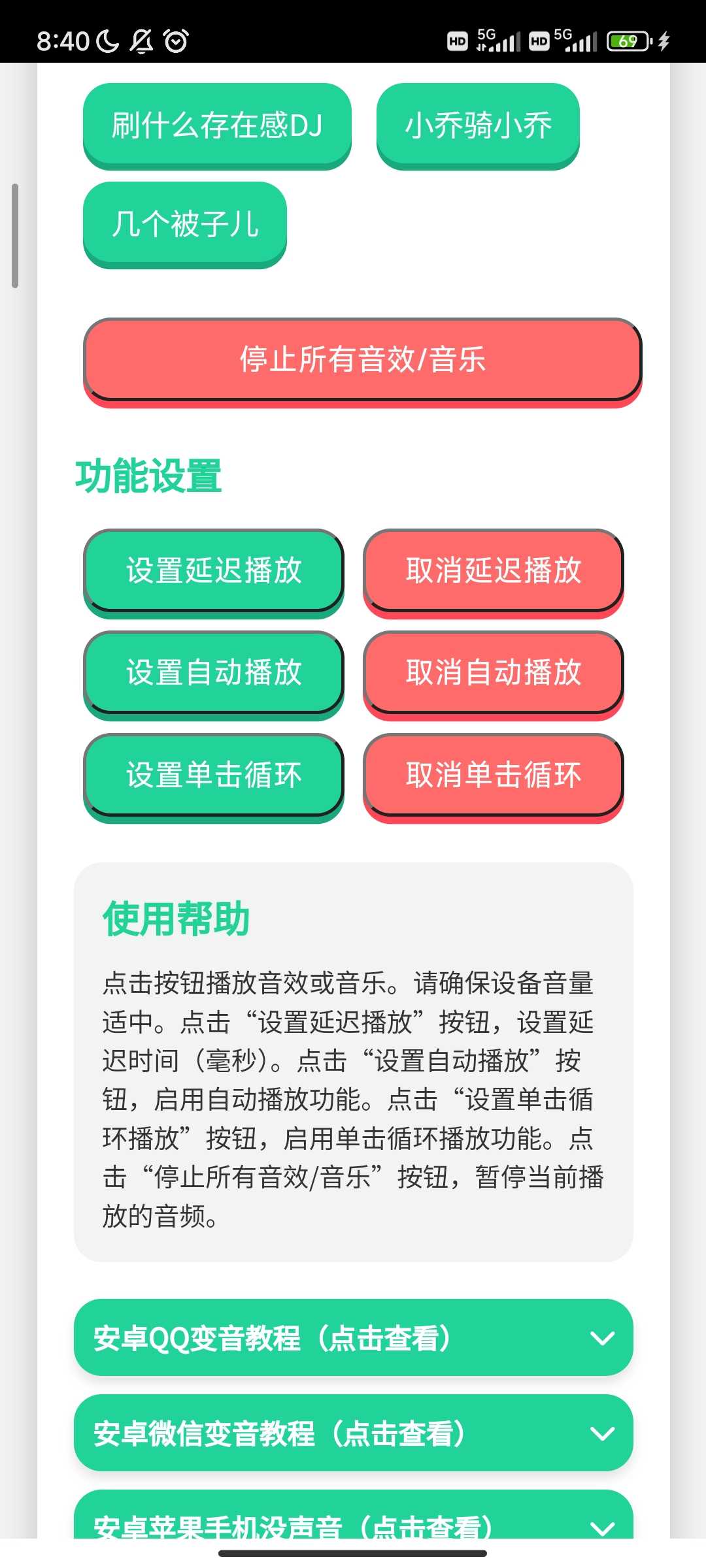Expand 安卓微信变音教程 section
The width and height of the screenshot is (706, 1568).
point(353,1433)
